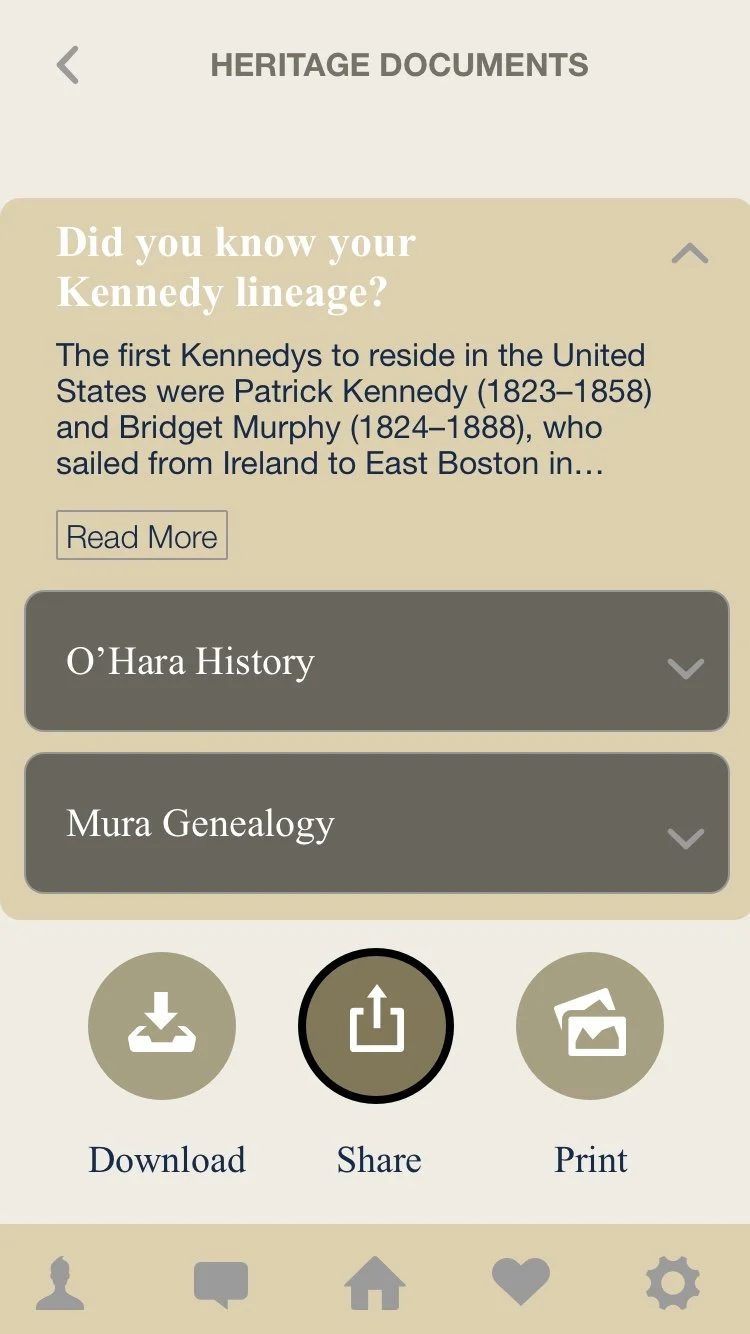Tap Read More on Kennedy lineage
This screenshot has height=1334, width=750.
(142, 536)
